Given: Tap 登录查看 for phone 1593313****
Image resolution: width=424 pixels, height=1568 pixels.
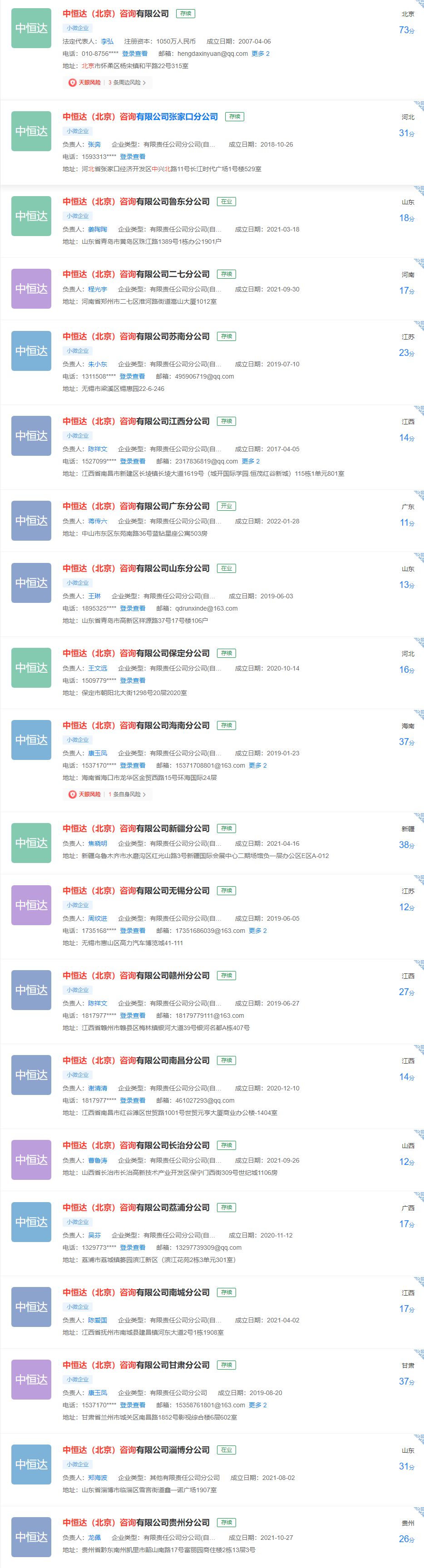Looking at the screenshot, I should (x=132, y=157).
